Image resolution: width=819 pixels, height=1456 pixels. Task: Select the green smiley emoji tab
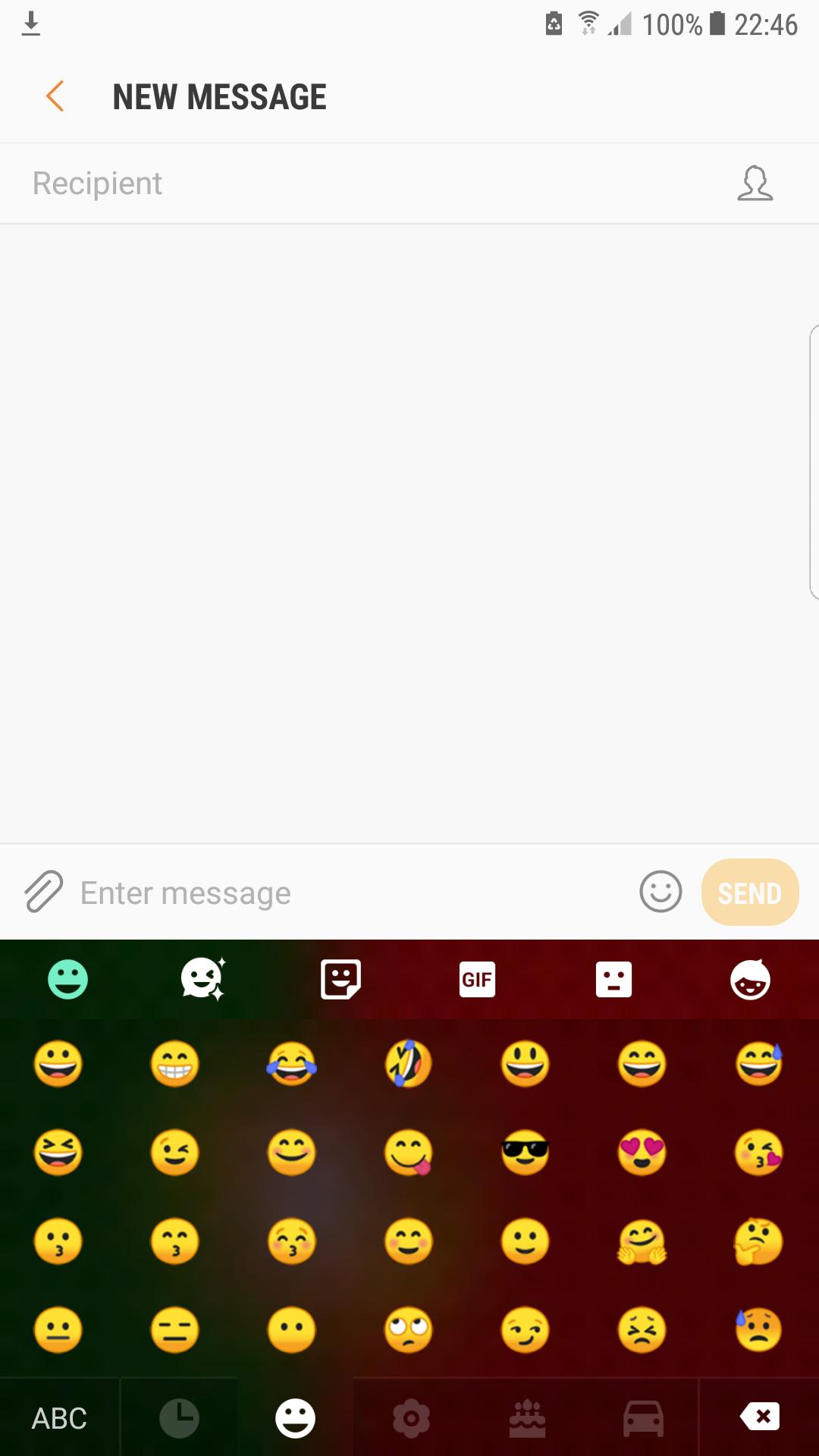coord(67,979)
